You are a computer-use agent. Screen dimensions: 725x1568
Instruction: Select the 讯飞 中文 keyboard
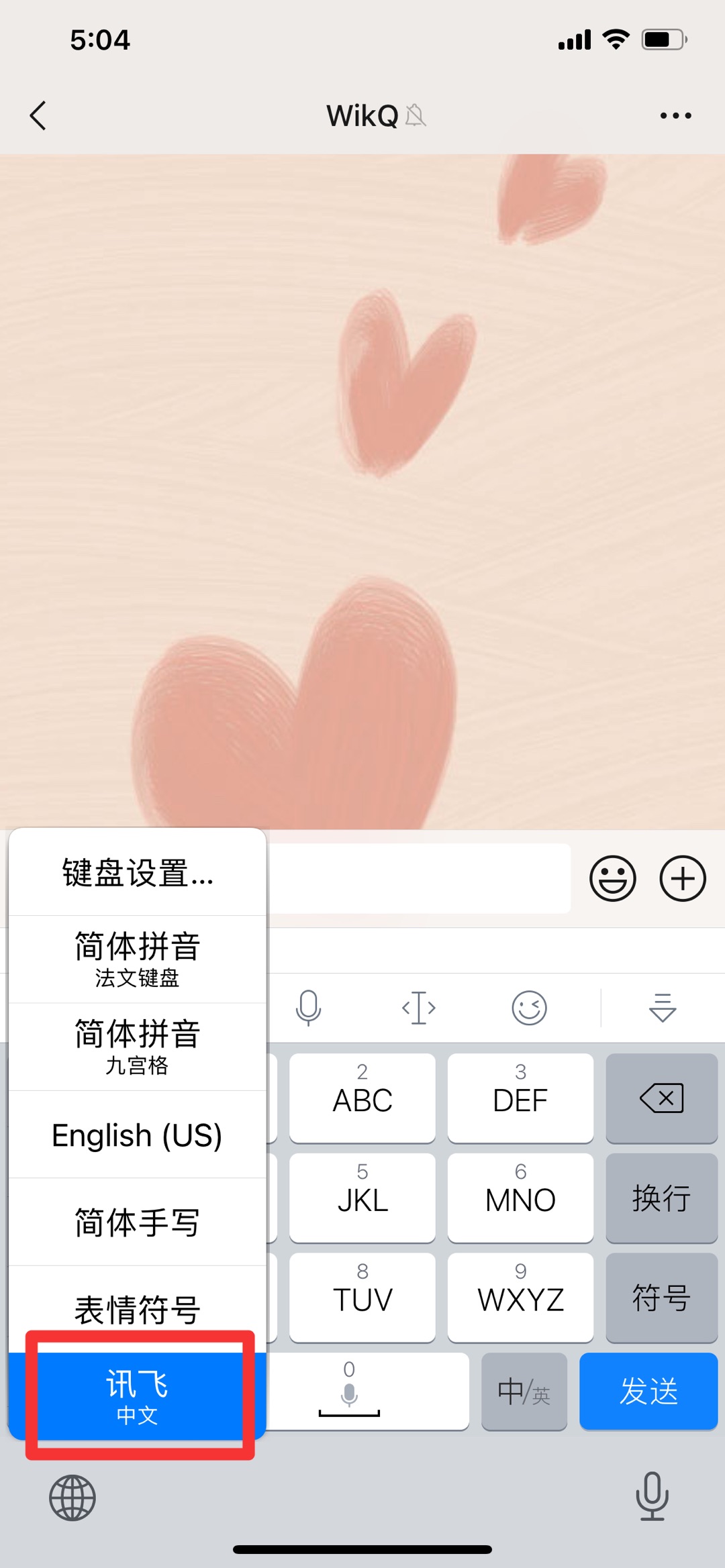138,1396
